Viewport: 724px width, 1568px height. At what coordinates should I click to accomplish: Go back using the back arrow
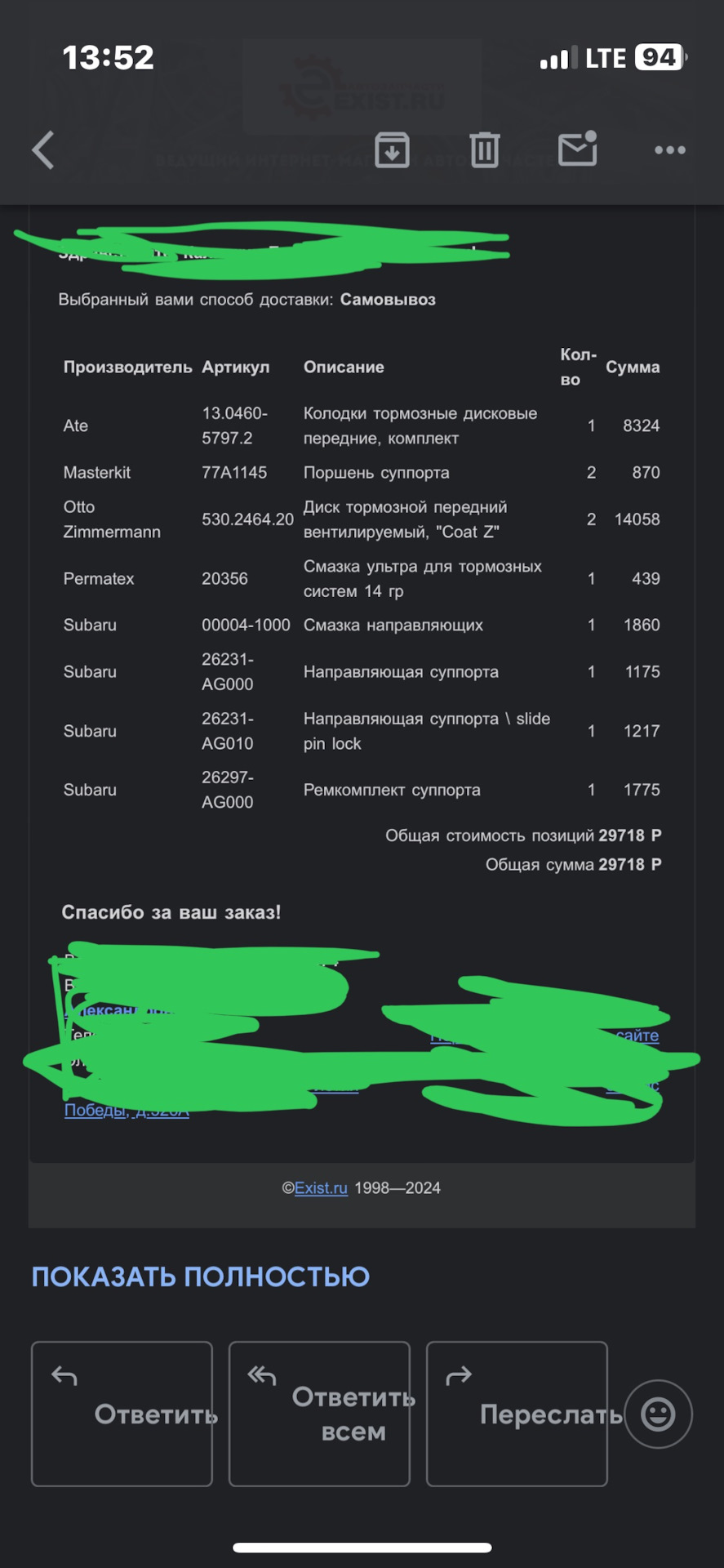tap(43, 150)
